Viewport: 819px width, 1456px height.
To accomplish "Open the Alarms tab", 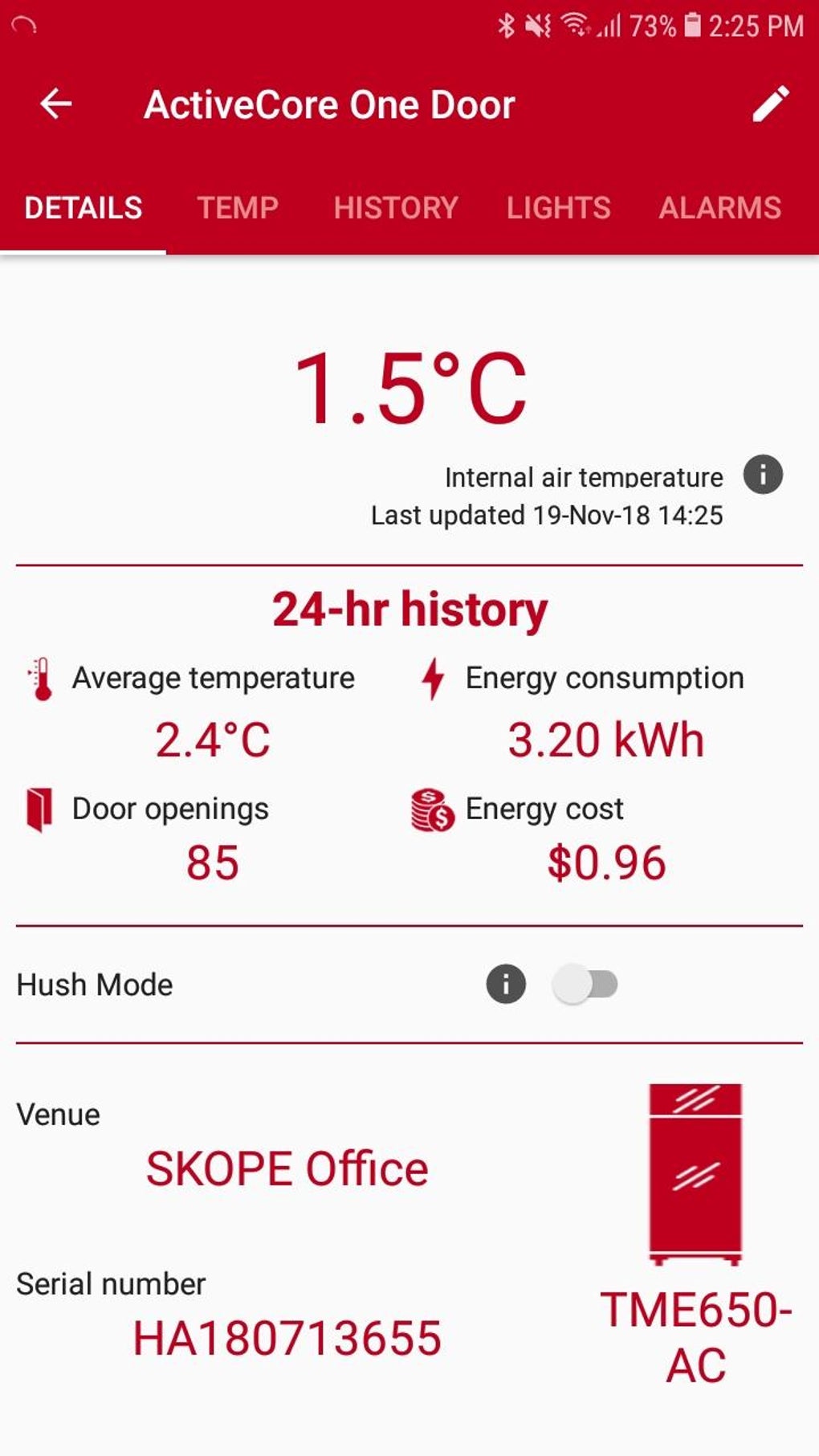I will click(719, 208).
